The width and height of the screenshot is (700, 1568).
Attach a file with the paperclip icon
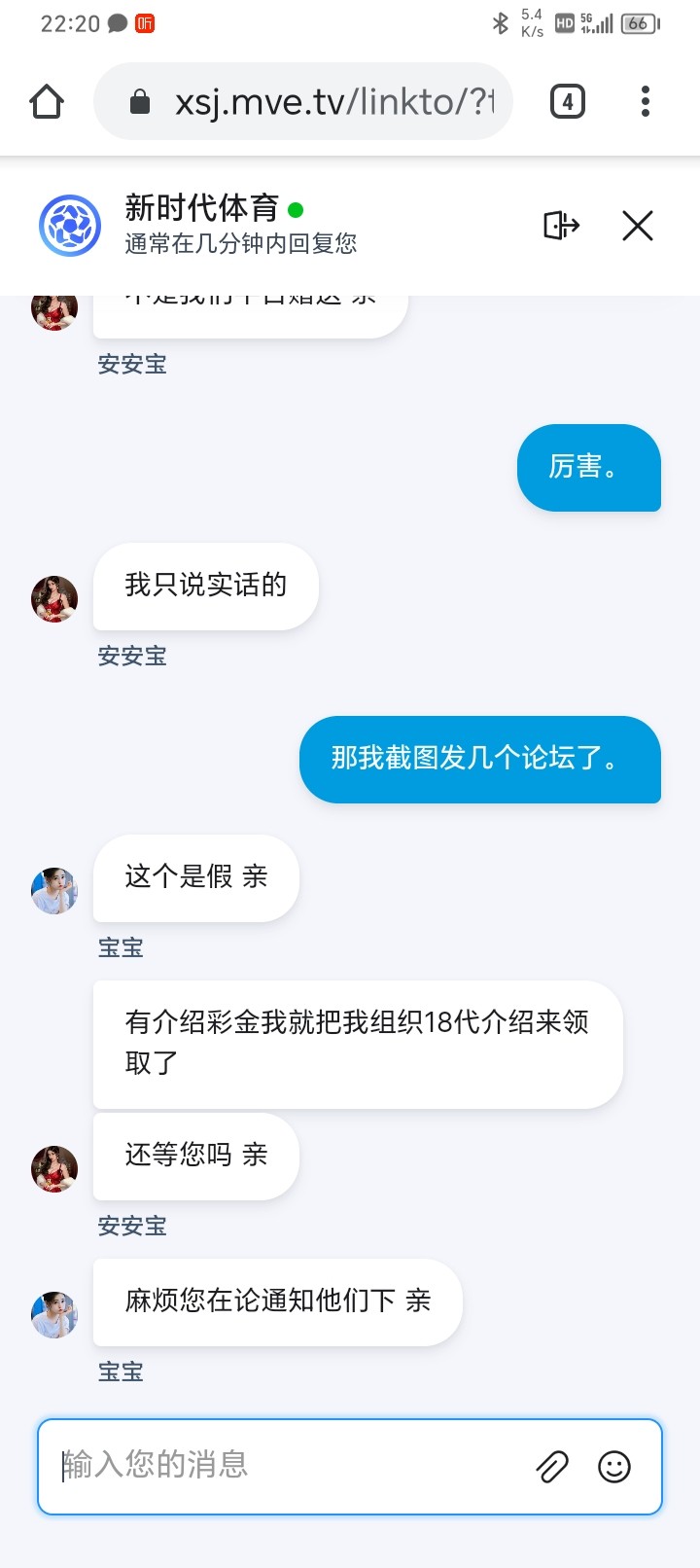[x=552, y=1466]
